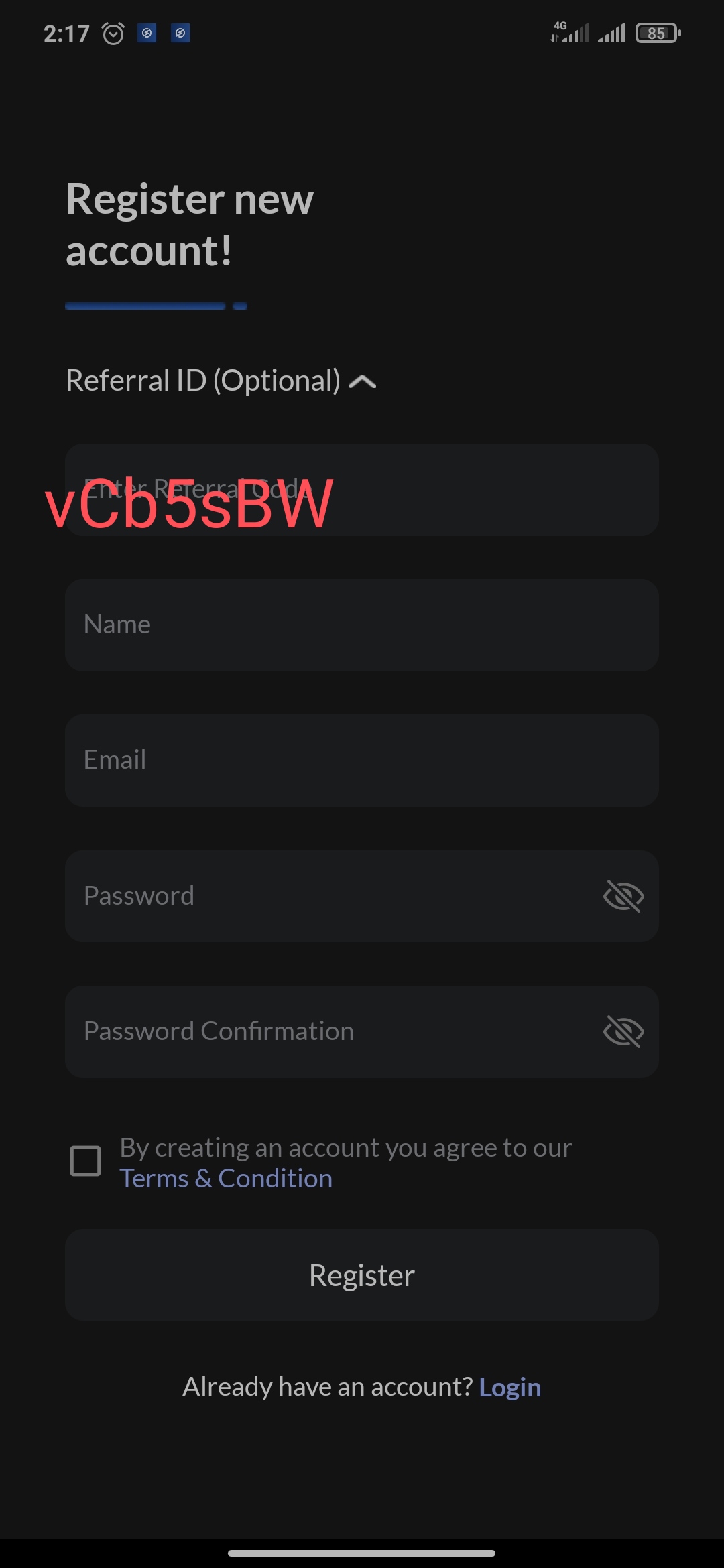Go to Login for existing accounts
Viewport: 724px width, 1568px height.
pyautogui.click(x=509, y=1387)
